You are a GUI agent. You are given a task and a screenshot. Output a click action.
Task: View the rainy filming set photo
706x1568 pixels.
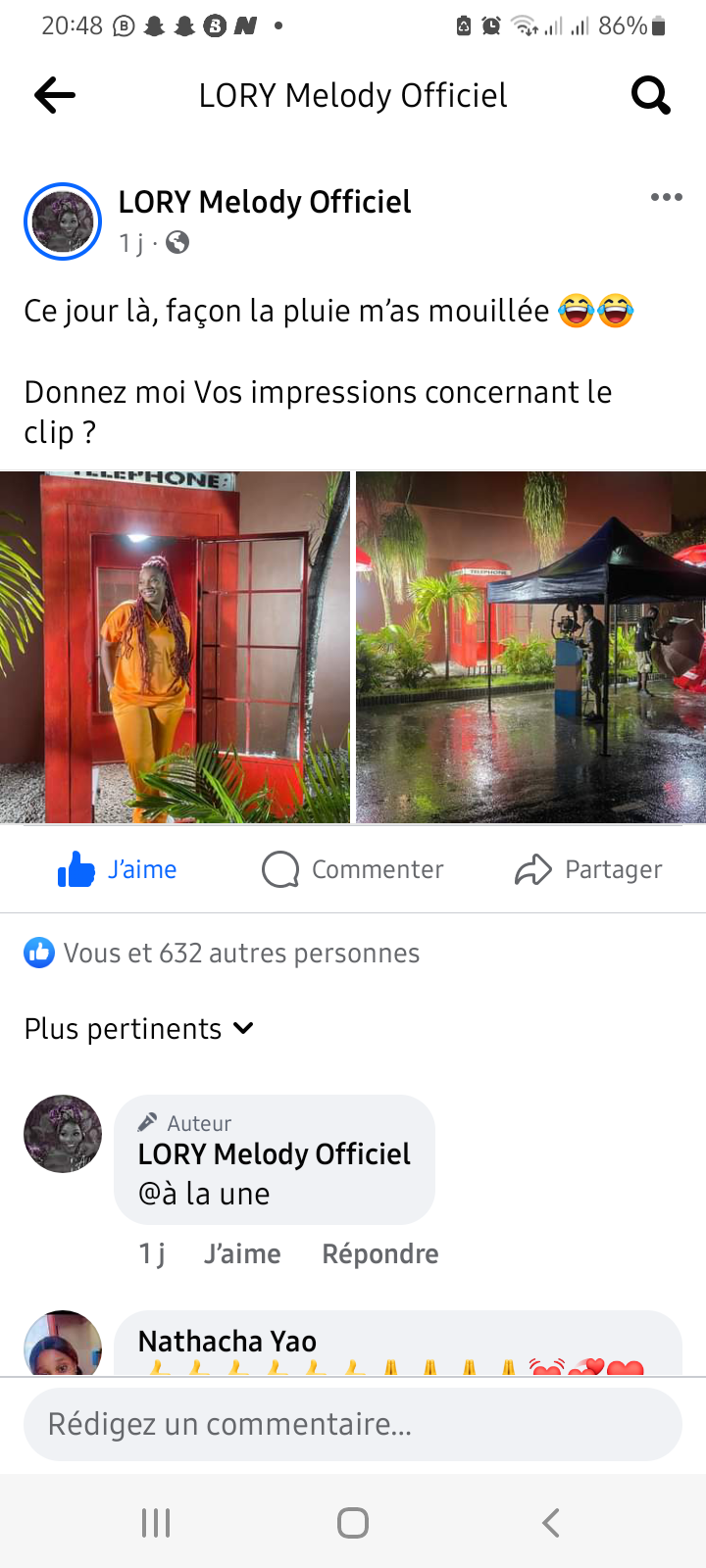point(530,647)
